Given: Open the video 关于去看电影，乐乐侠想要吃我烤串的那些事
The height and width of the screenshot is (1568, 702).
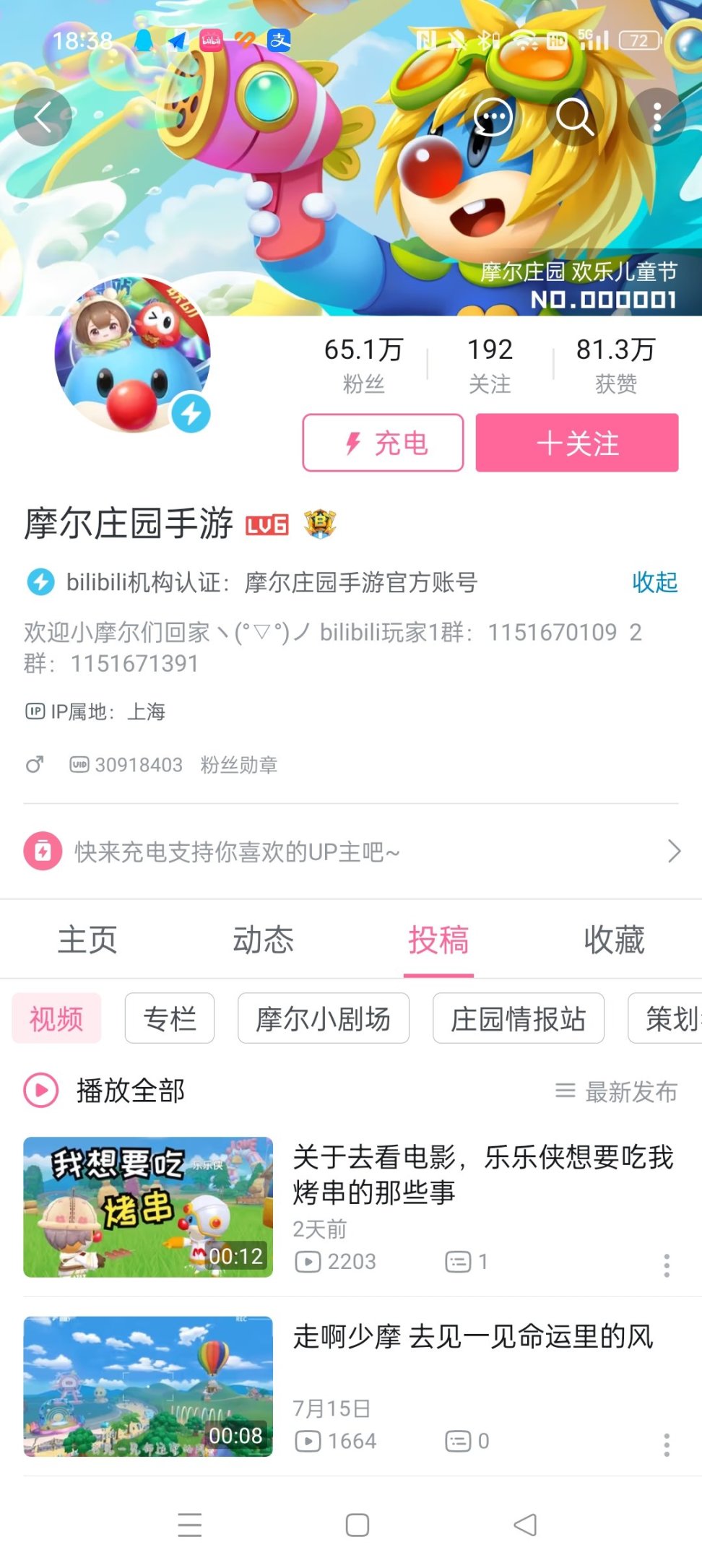Looking at the screenshot, I should 482,1174.
